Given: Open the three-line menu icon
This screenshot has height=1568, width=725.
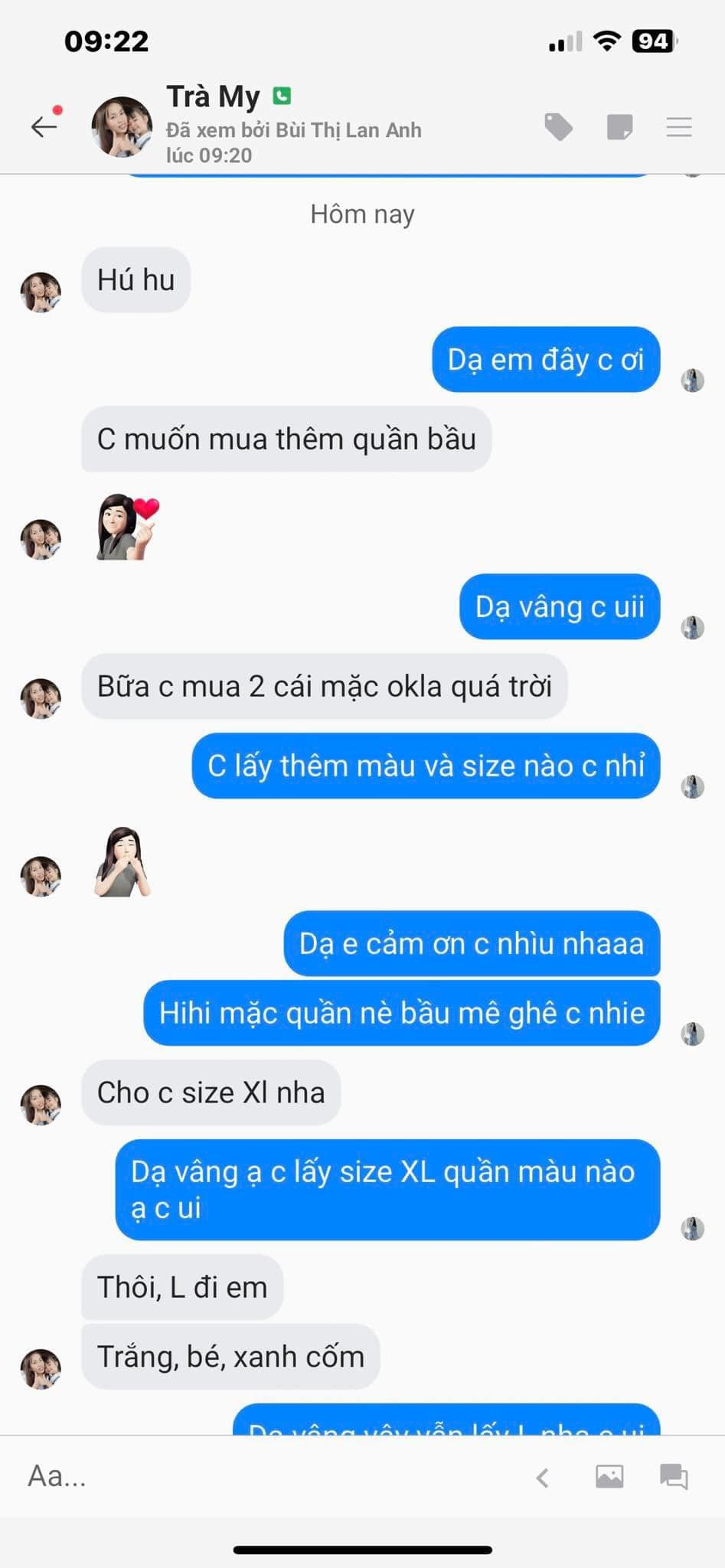Looking at the screenshot, I should pyautogui.click(x=679, y=127).
